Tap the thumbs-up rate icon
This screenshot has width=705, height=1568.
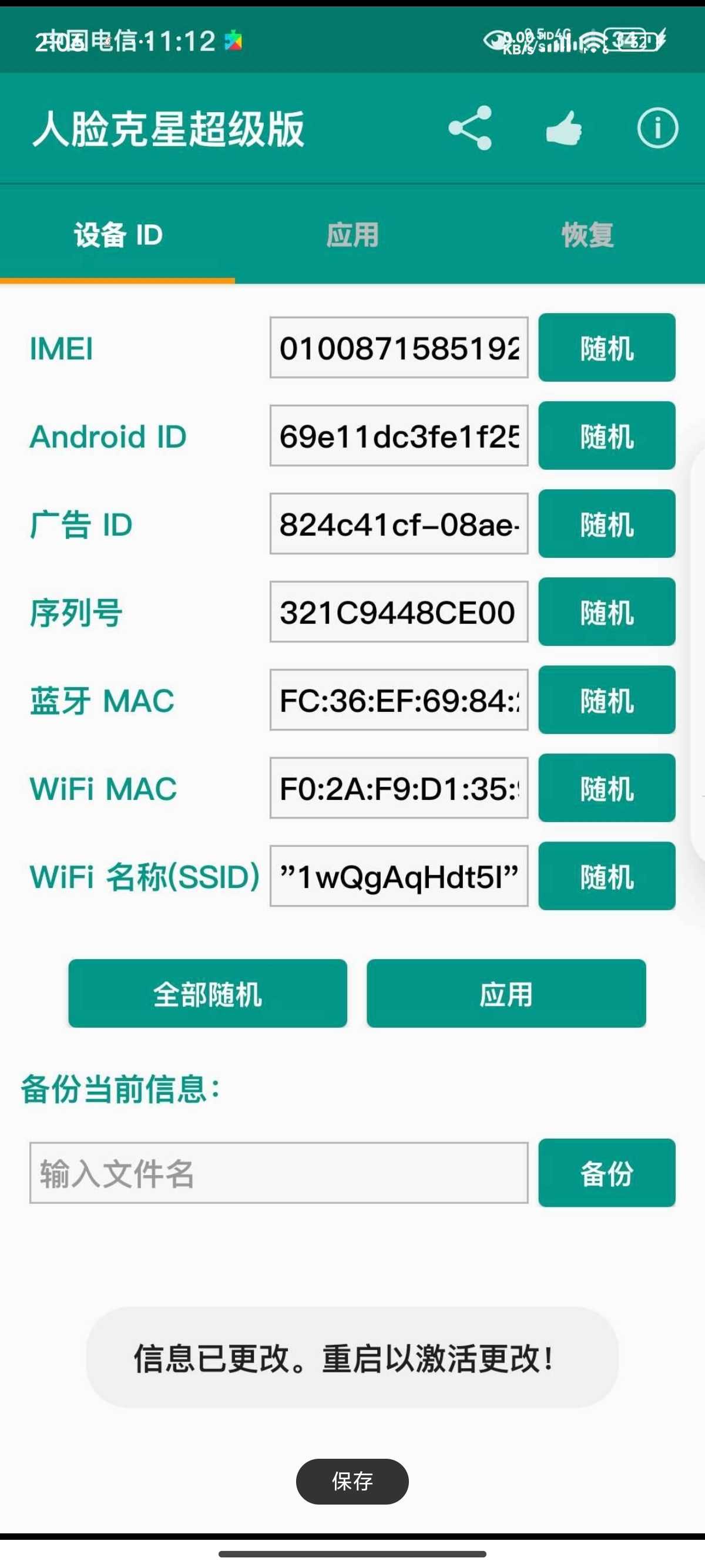coord(564,128)
